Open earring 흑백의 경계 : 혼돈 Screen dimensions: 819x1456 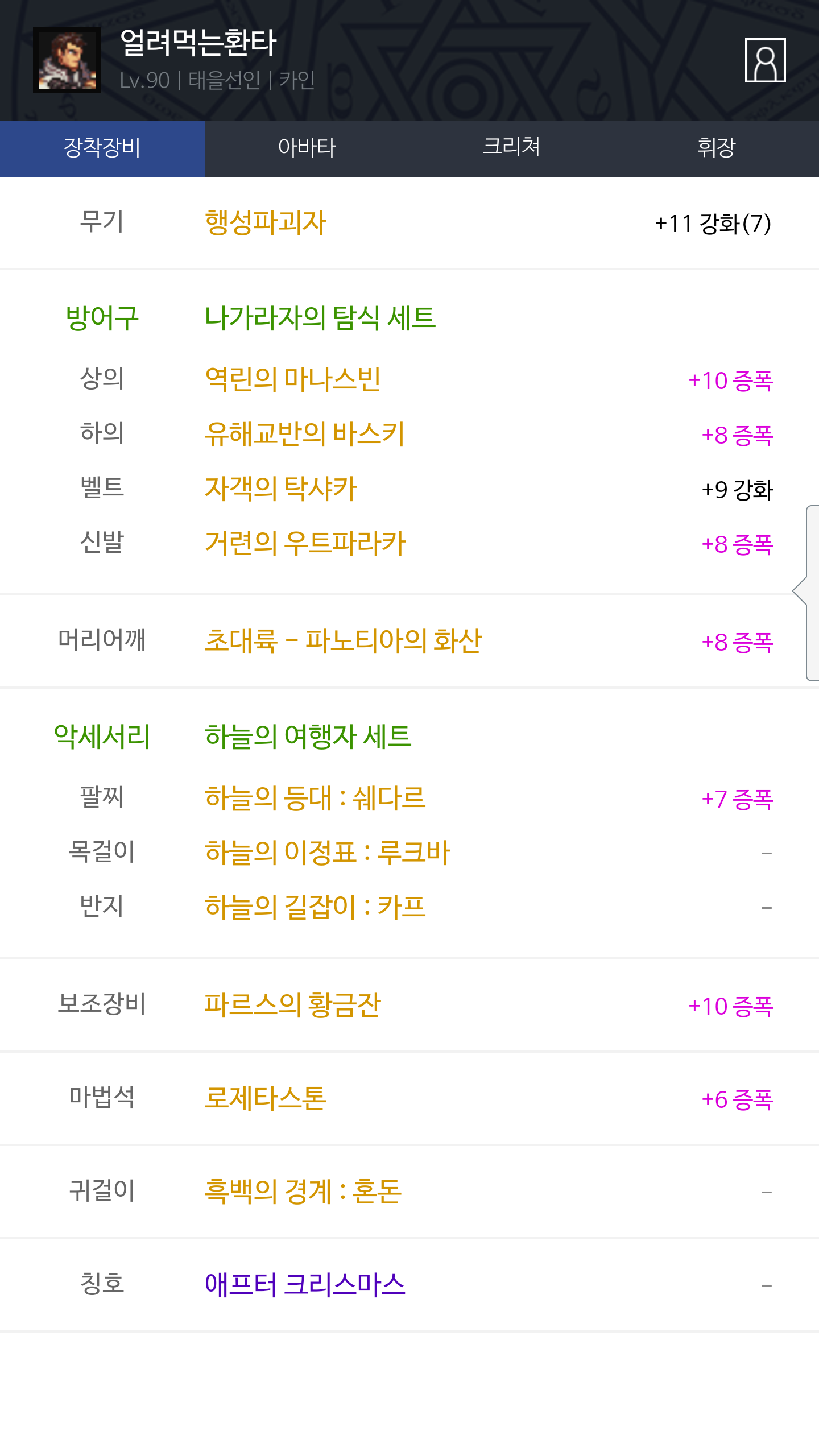[x=303, y=1192]
